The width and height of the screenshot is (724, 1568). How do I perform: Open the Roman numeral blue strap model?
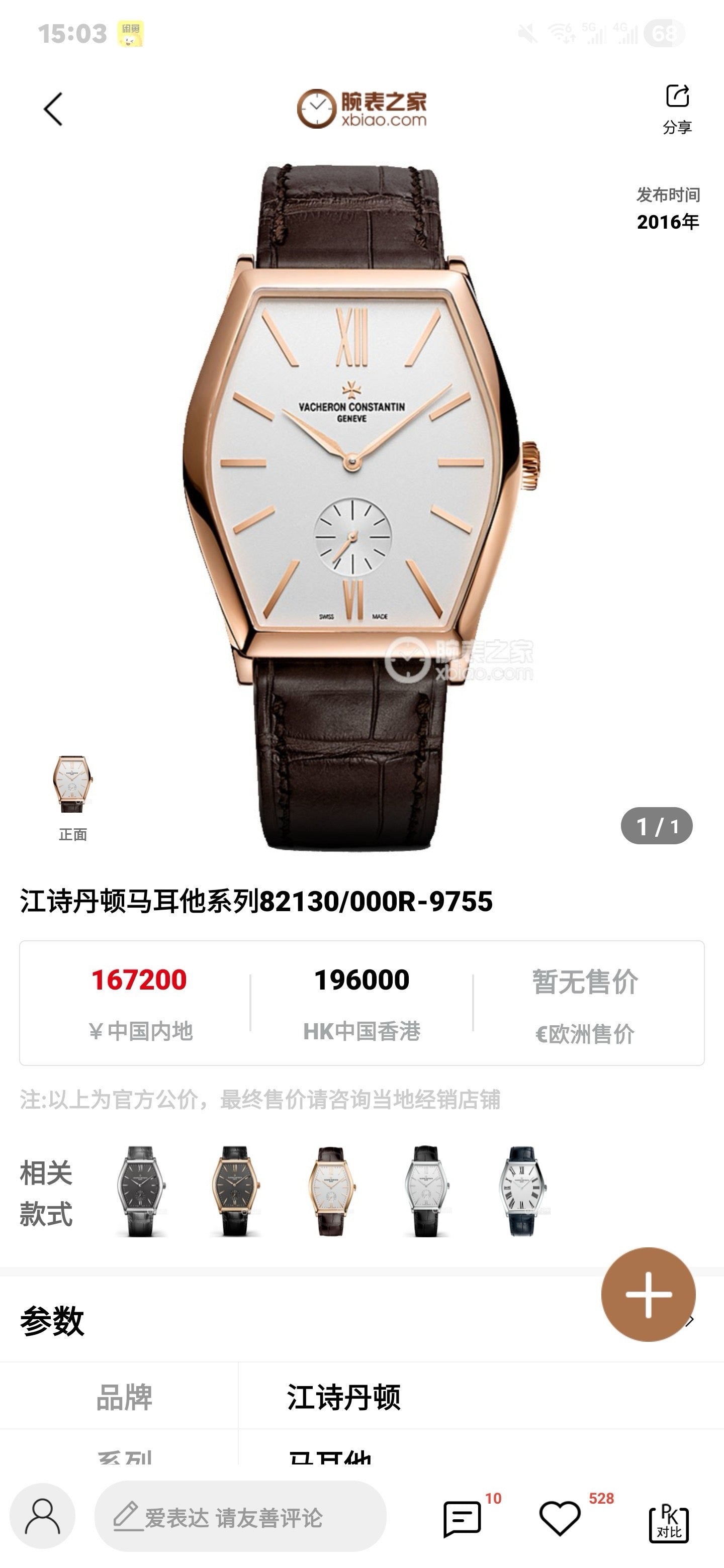[x=522, y=1191]
